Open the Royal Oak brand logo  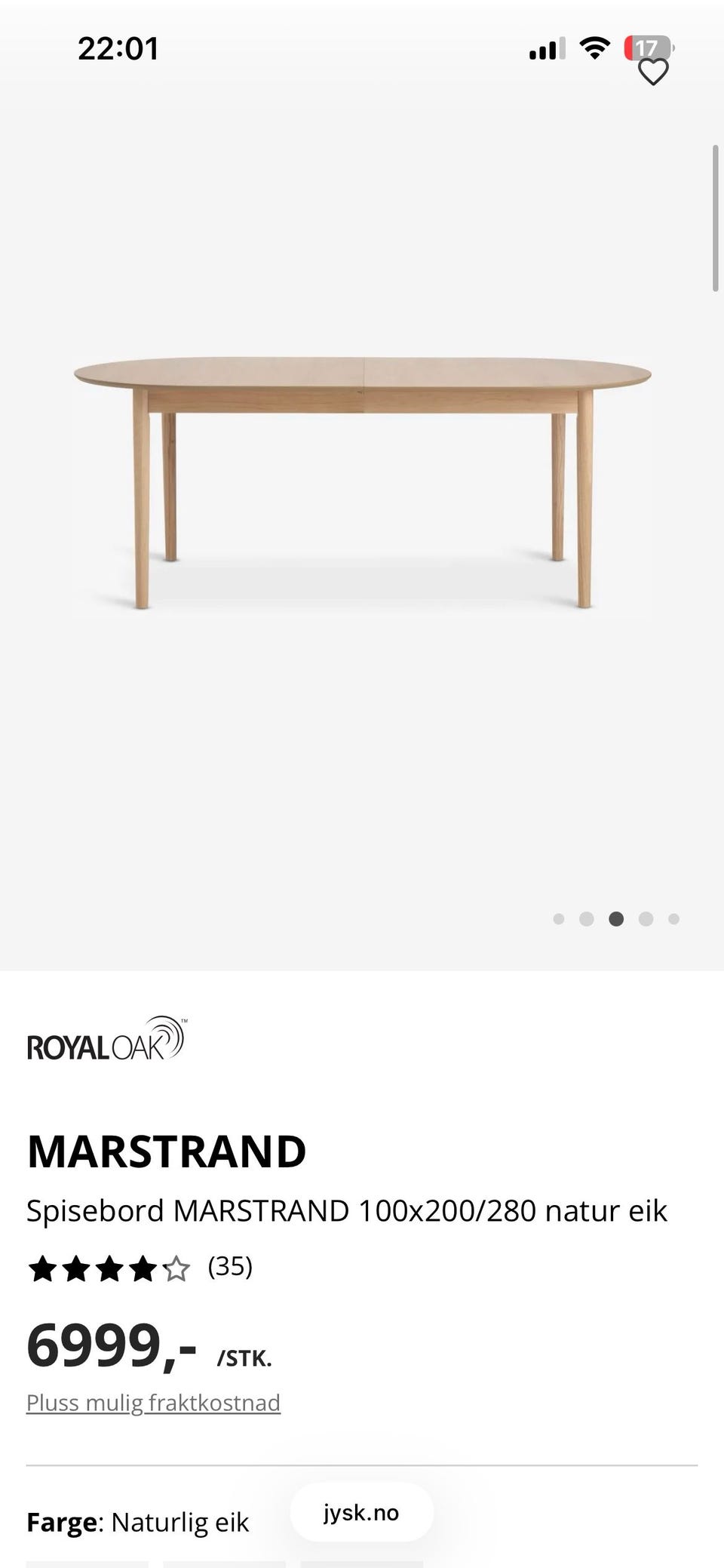pyautogui.click(x=106, y=1039)
